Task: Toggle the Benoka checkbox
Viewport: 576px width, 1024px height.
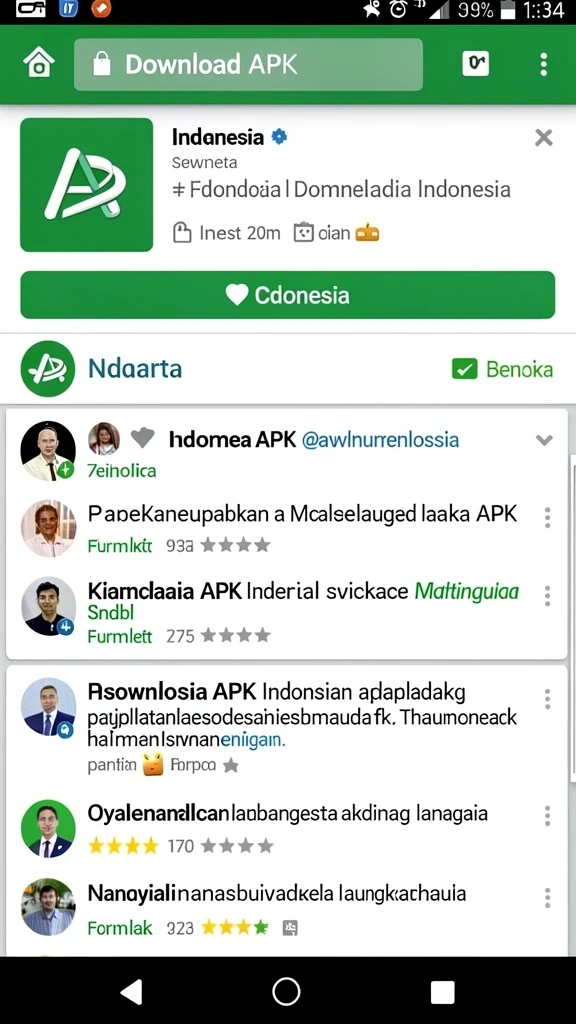Action: (464, 369)
